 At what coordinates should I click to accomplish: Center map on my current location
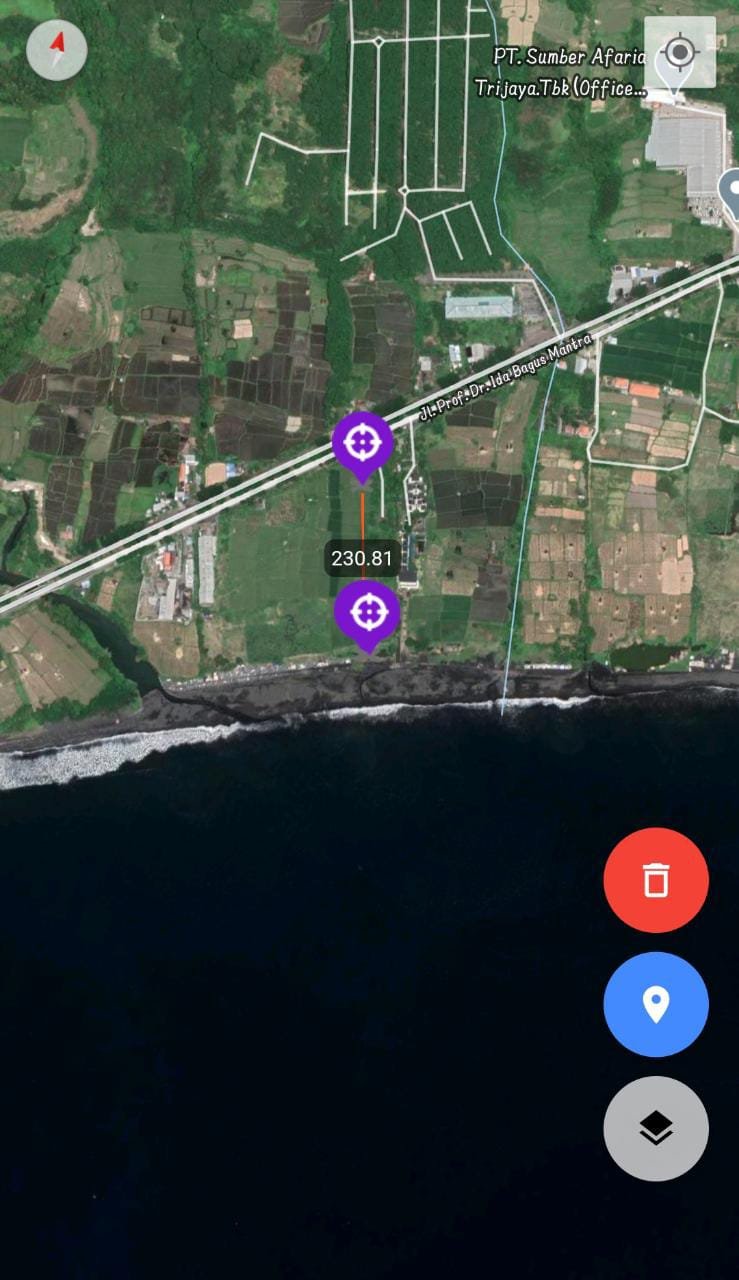(680, 52)
